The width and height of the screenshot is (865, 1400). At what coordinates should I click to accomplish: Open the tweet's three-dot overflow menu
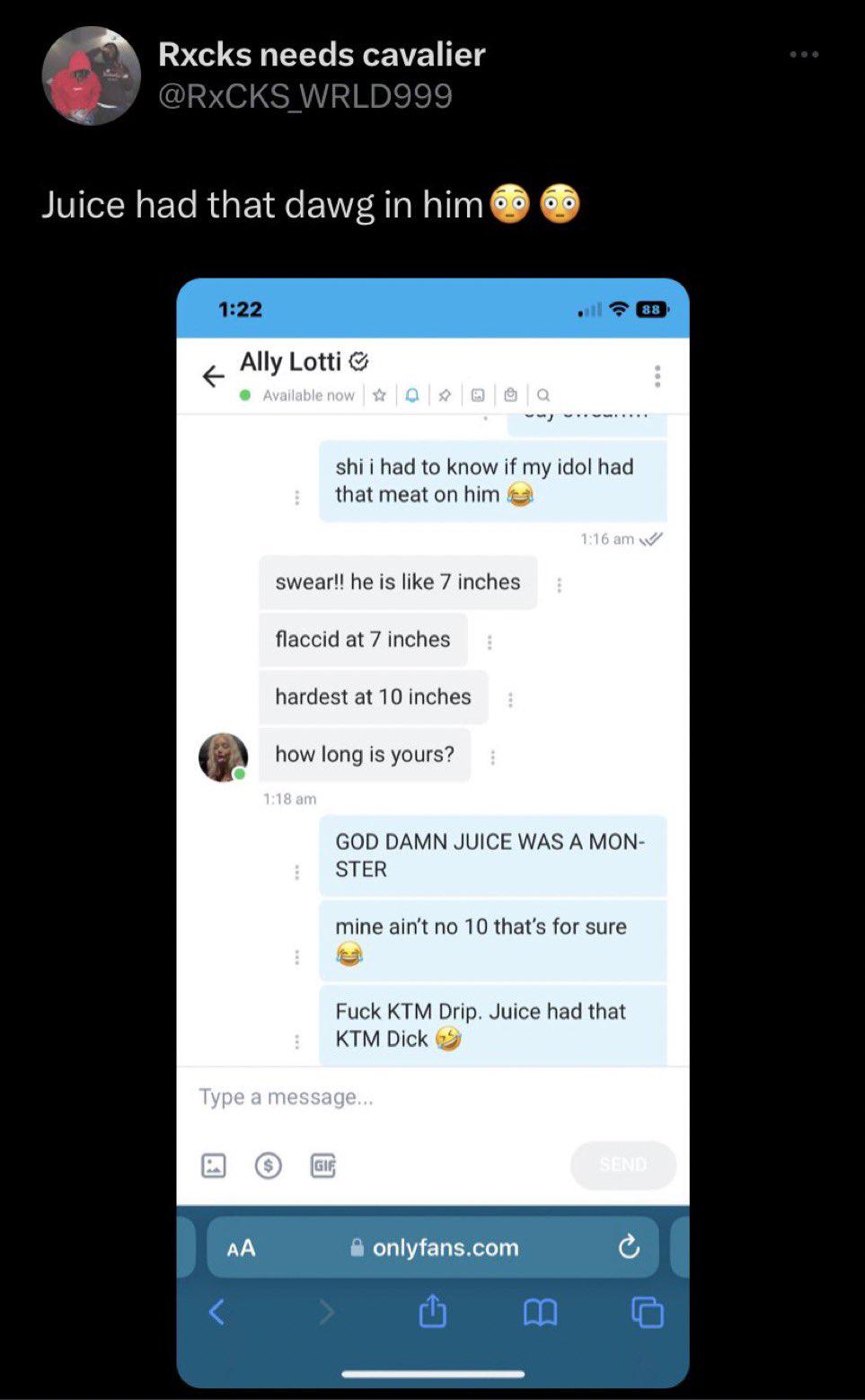point(803,55)
